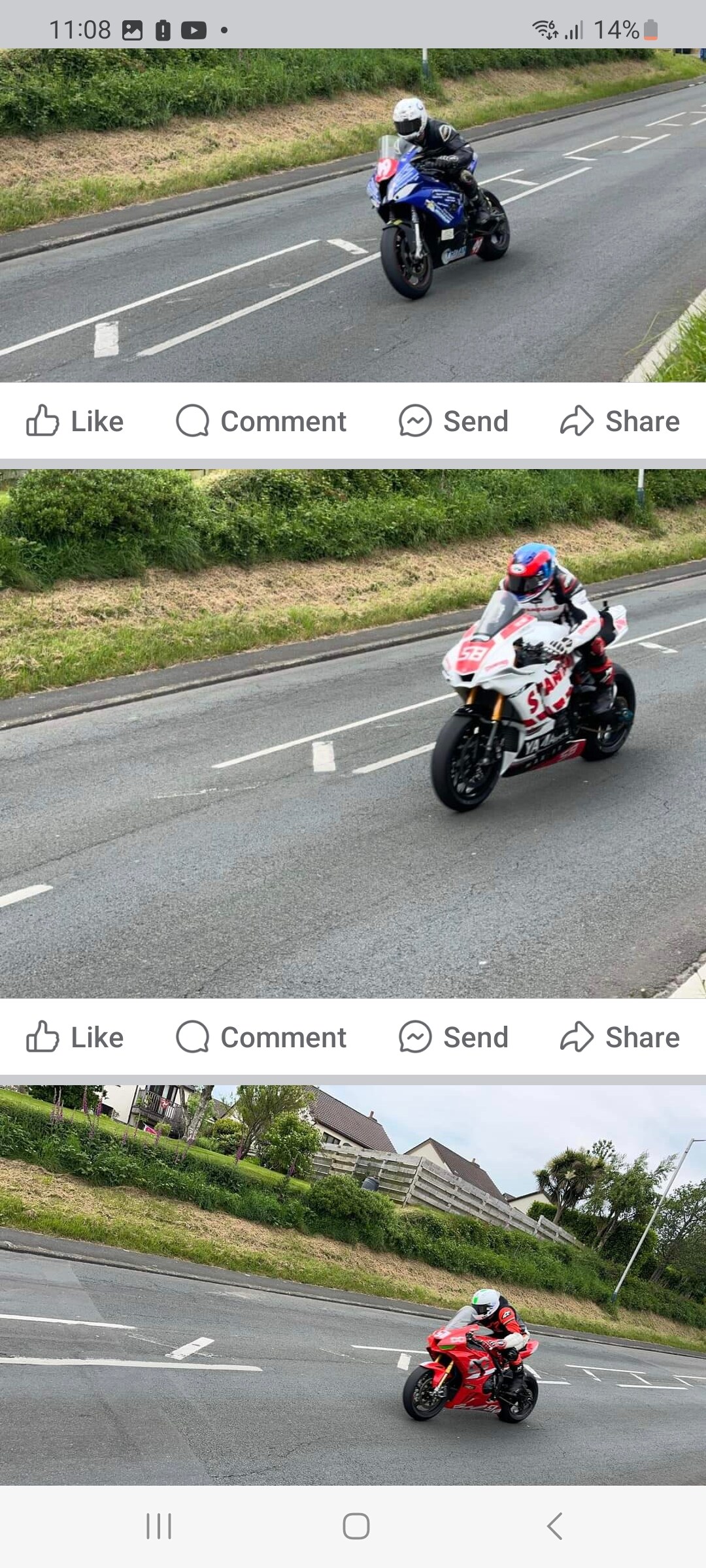Send the white number 58 bike photo

click(454, 1037)
